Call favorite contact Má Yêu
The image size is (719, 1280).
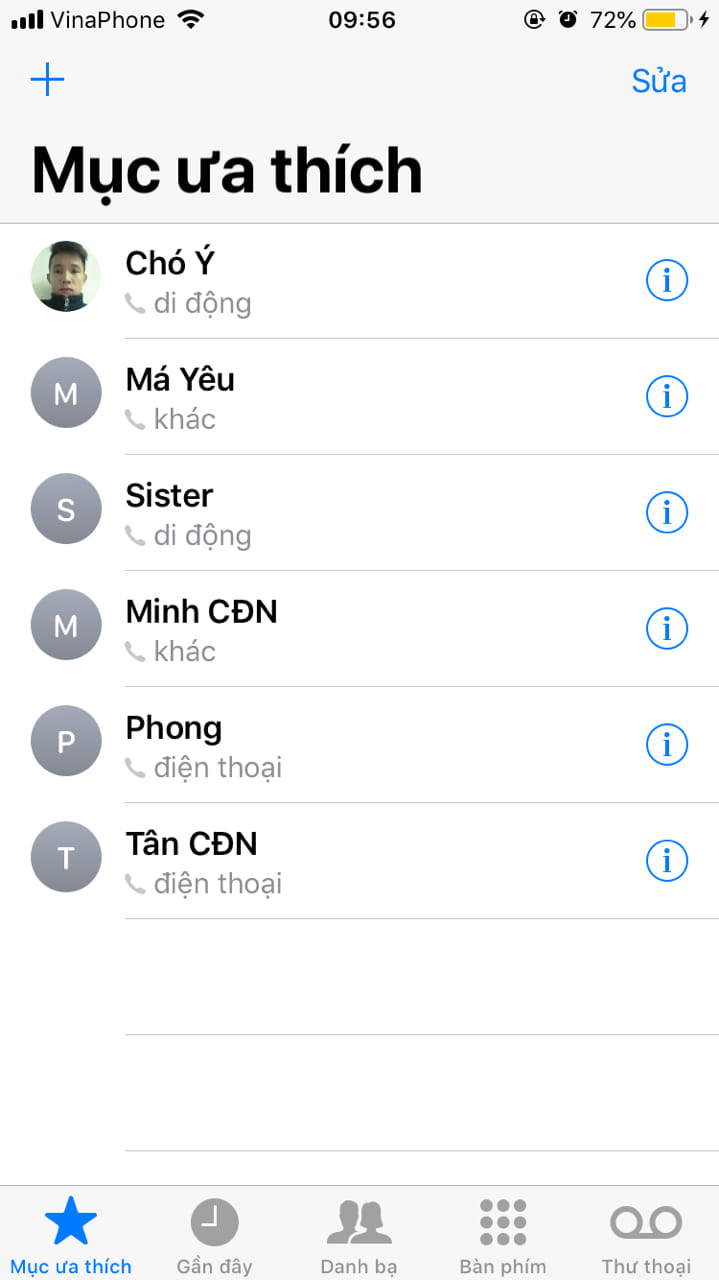pyautogui.click(x=300, y=397)
